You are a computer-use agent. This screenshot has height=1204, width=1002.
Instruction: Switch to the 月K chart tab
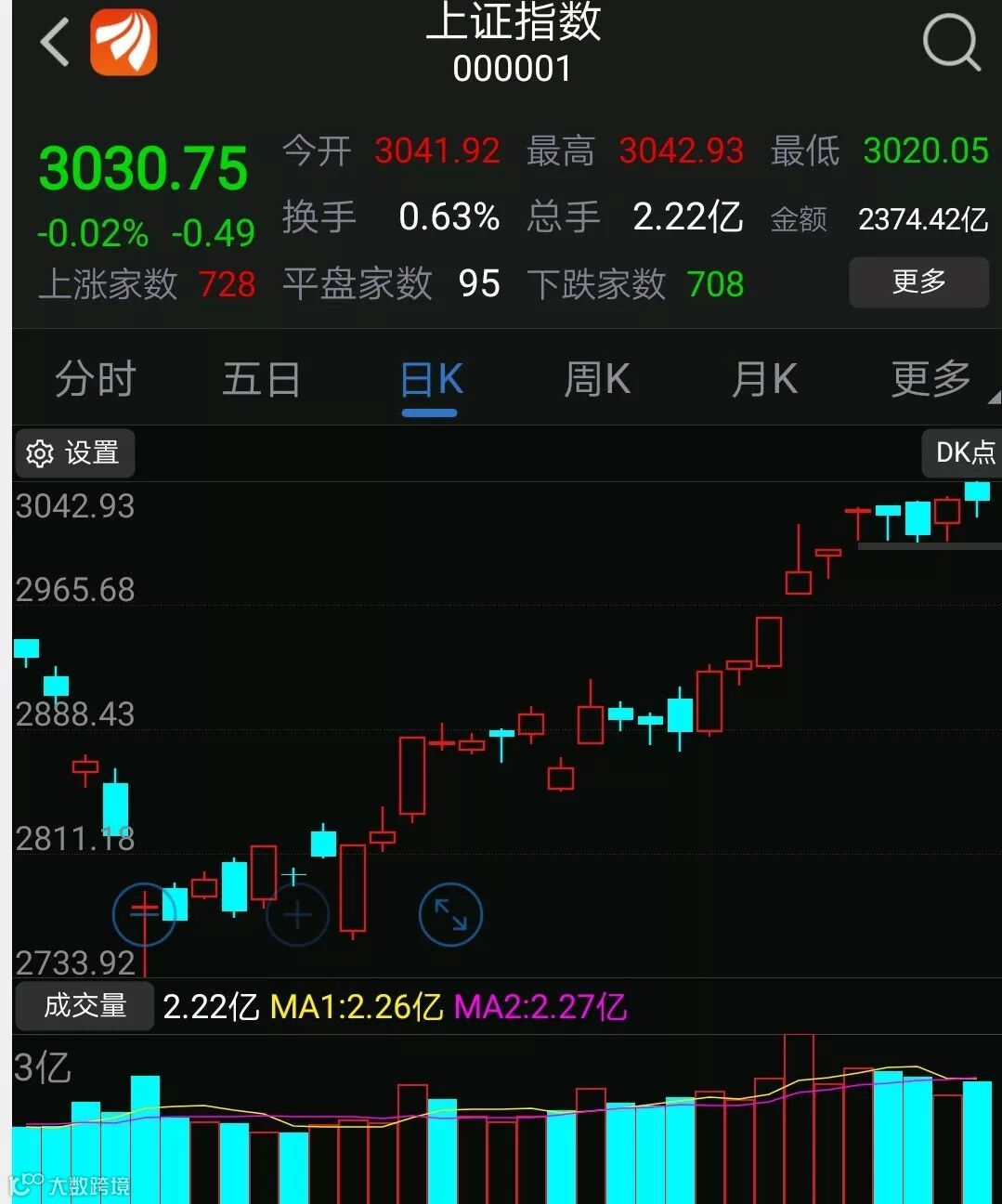pos(763,380)
